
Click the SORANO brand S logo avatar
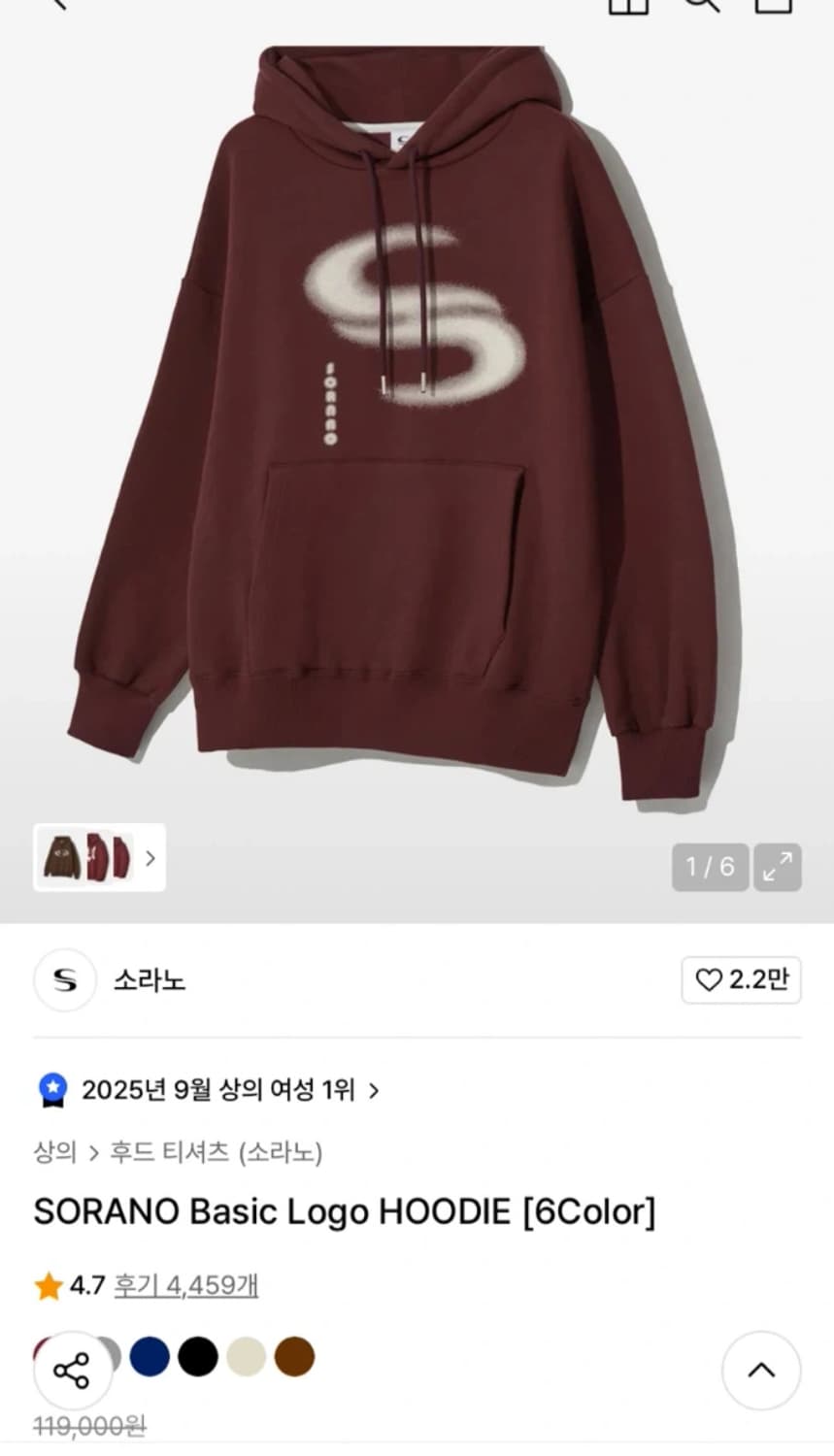click(64, 981)
